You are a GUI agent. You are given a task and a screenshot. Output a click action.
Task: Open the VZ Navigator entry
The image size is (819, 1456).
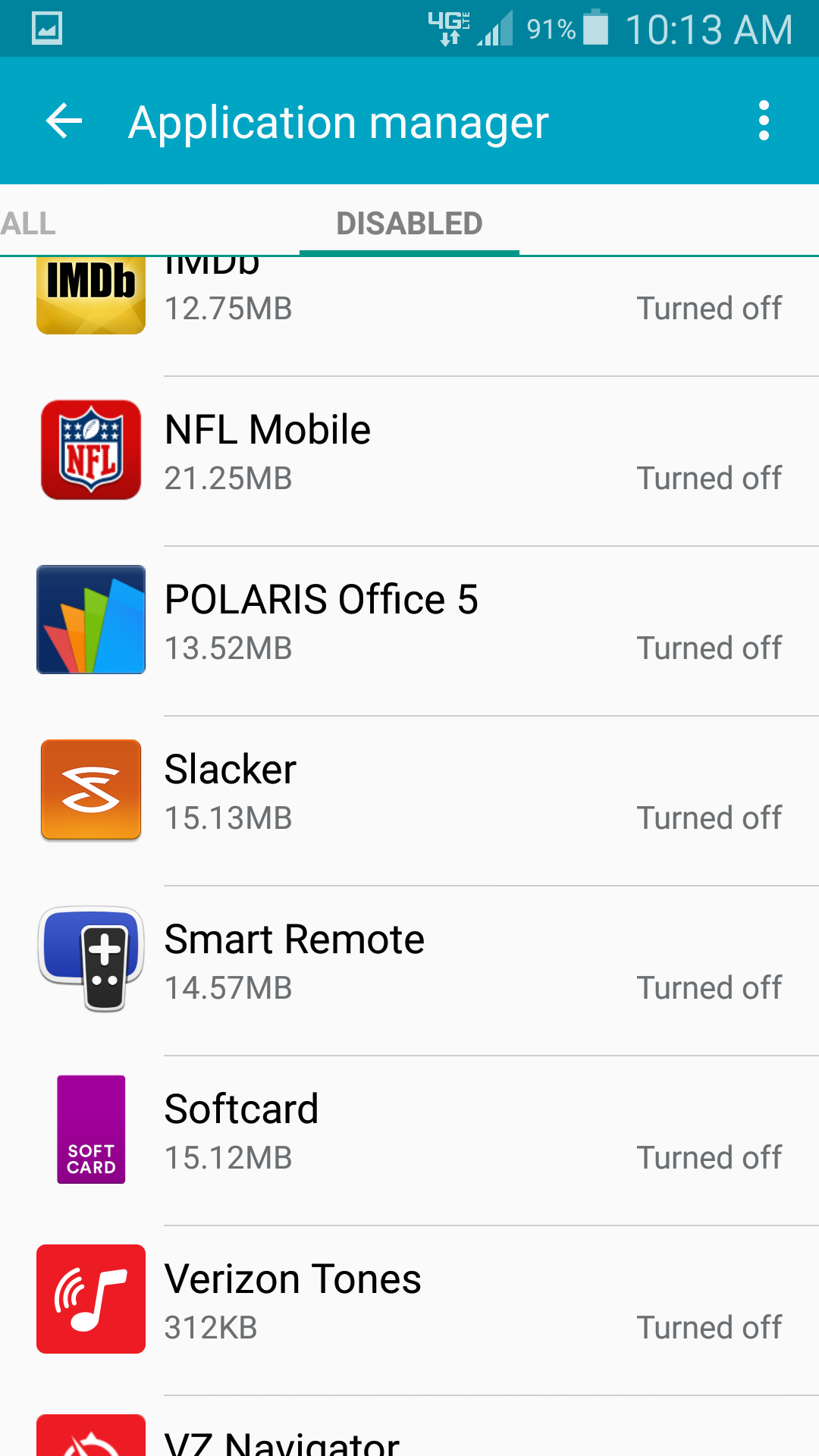[409, 1427]
